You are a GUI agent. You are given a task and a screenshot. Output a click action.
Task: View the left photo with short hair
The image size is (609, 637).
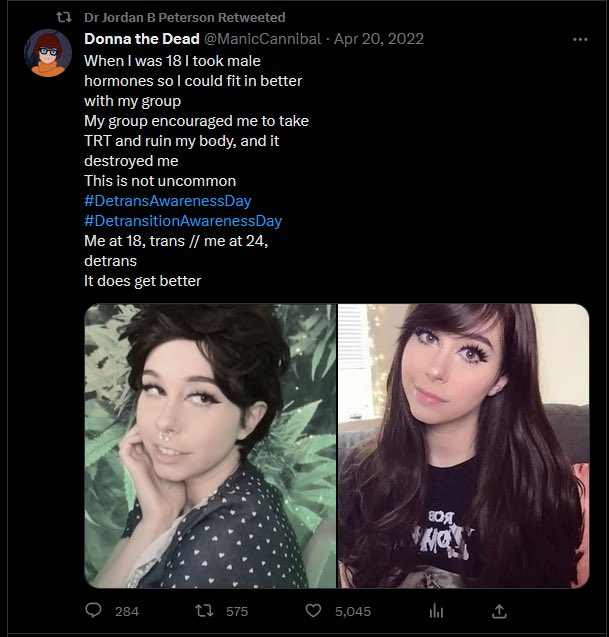coord(210,445)
